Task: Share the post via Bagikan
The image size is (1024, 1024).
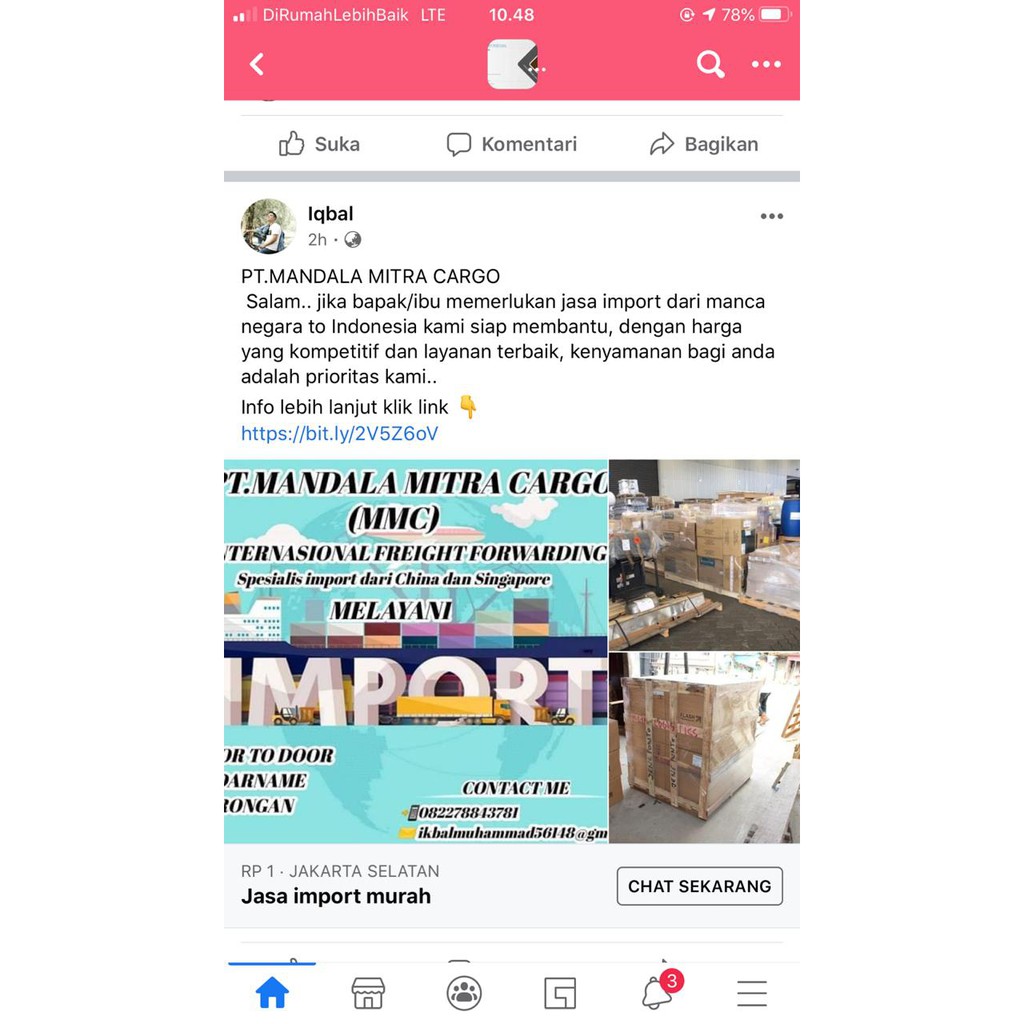Action: [704, 144]
